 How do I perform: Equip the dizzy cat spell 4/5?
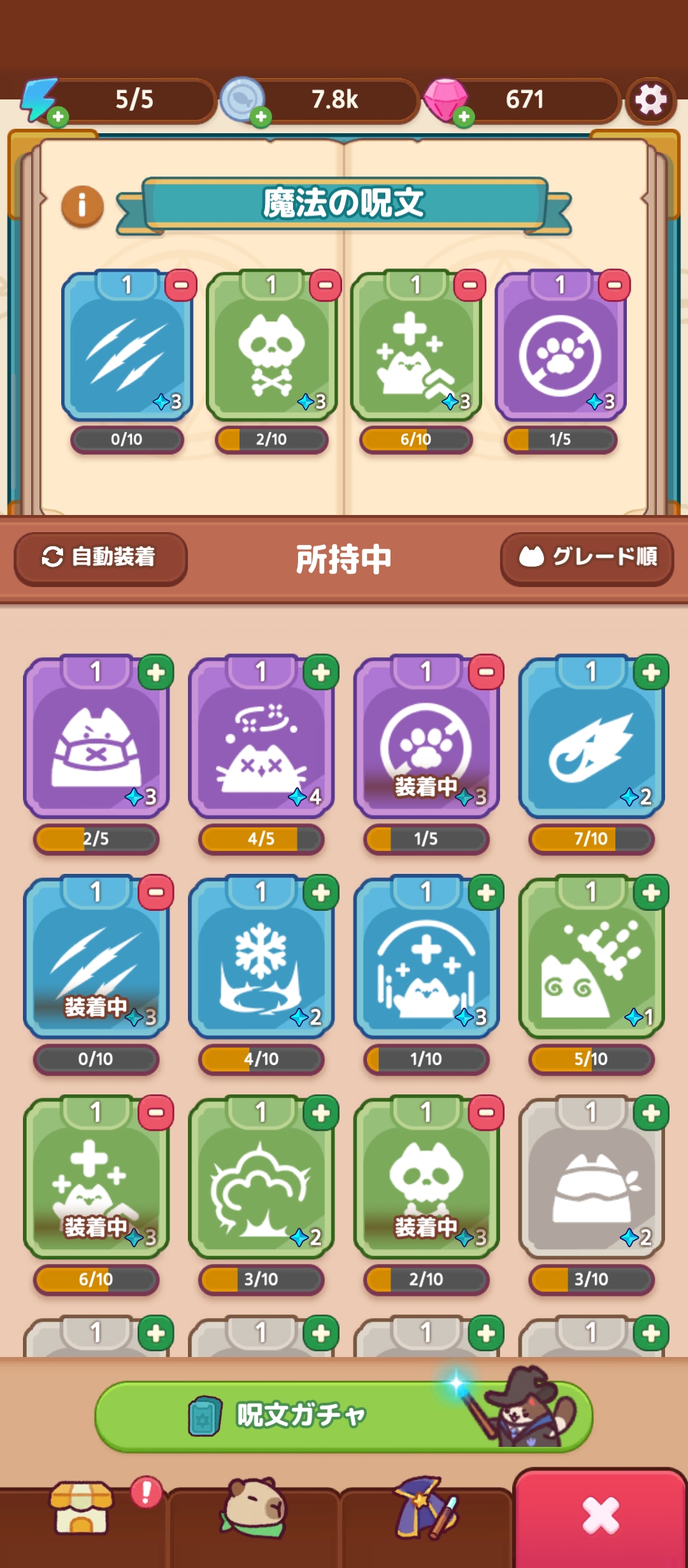(321, 672)
